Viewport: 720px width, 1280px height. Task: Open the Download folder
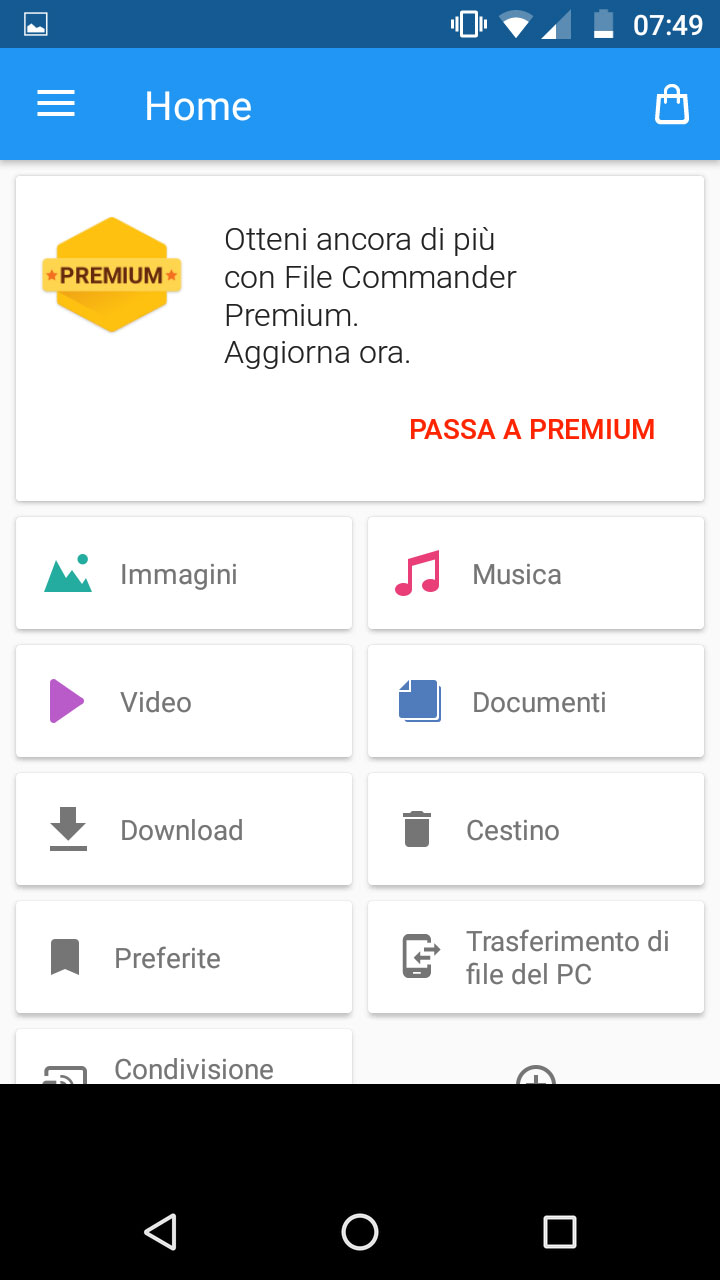click(x=184, y=830)
